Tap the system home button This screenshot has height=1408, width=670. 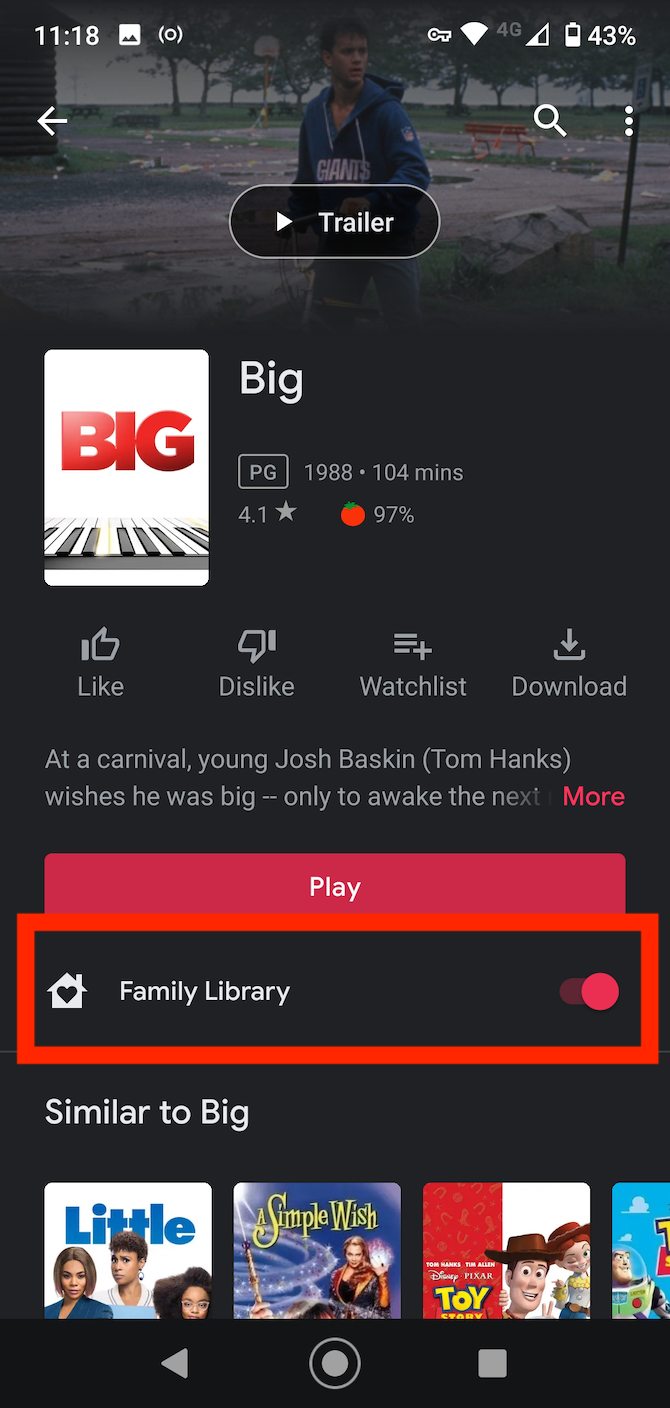(x=334, y=1363)
